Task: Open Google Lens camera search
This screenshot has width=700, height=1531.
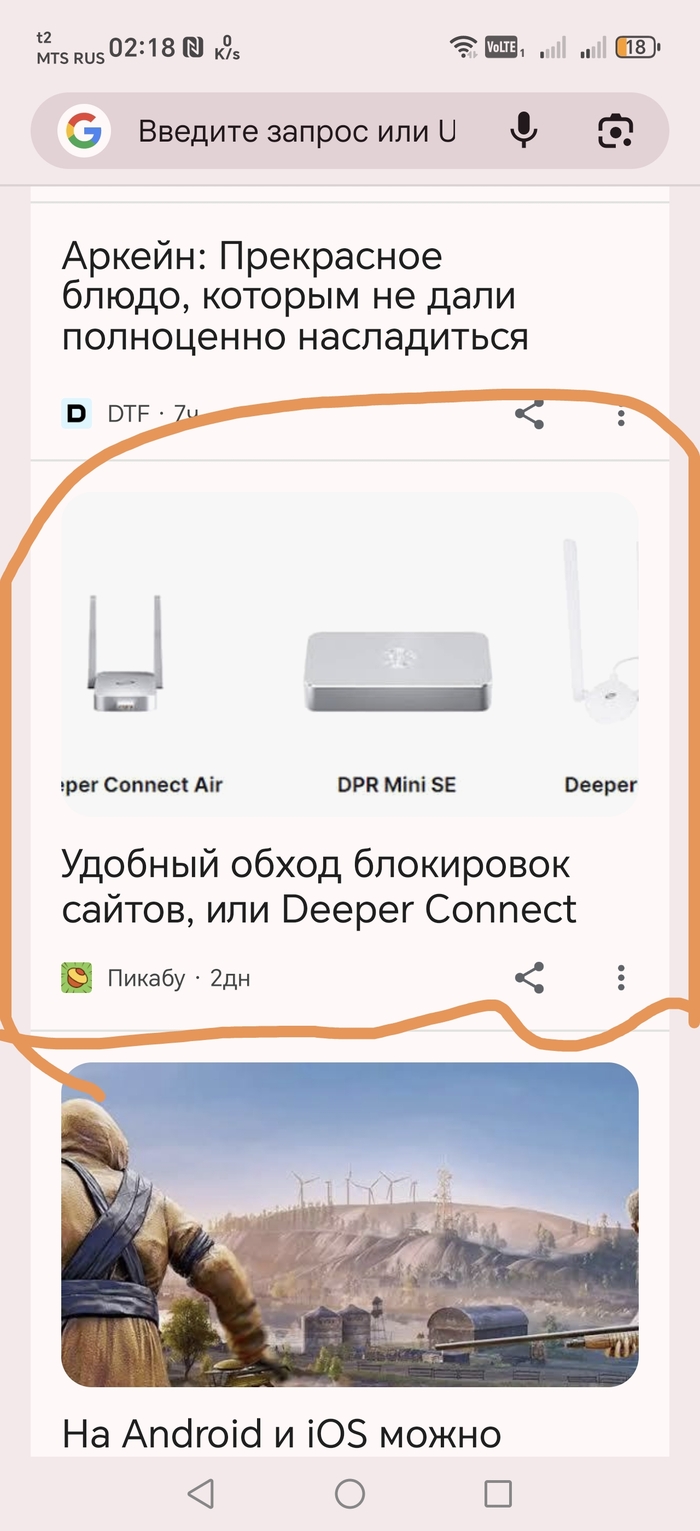Action: (x=616, y=131)
